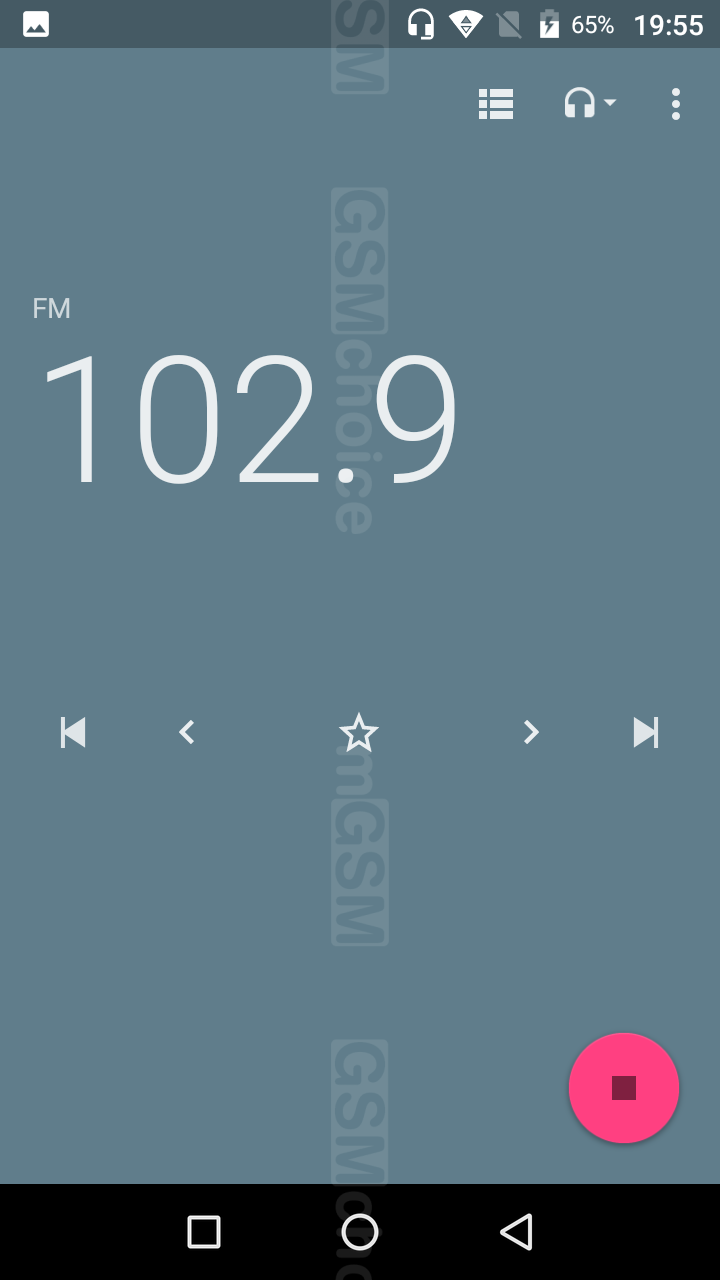Open the station list

click(496, 104)
